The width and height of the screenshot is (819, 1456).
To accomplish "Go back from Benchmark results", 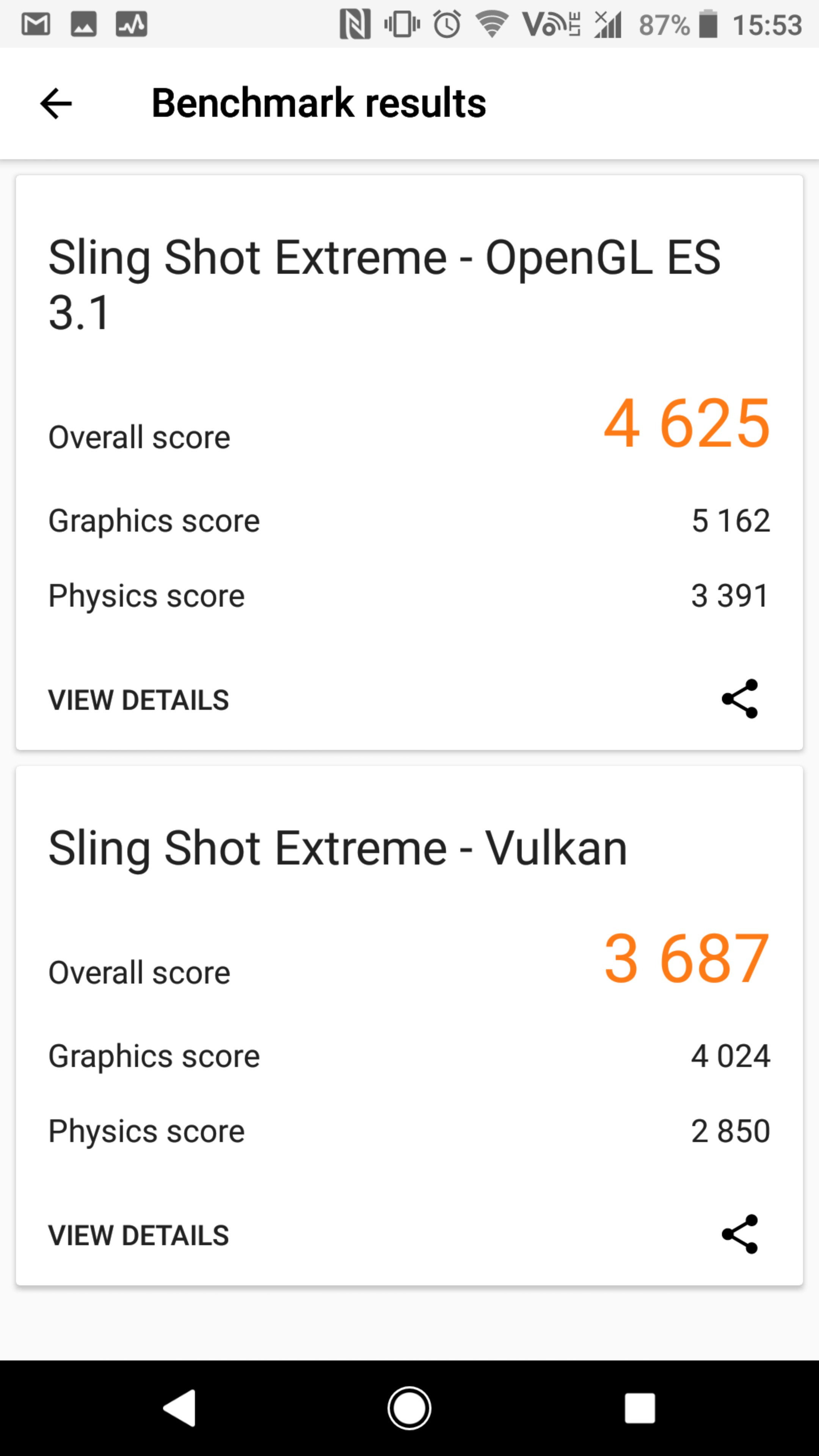I will coord(56,104).
